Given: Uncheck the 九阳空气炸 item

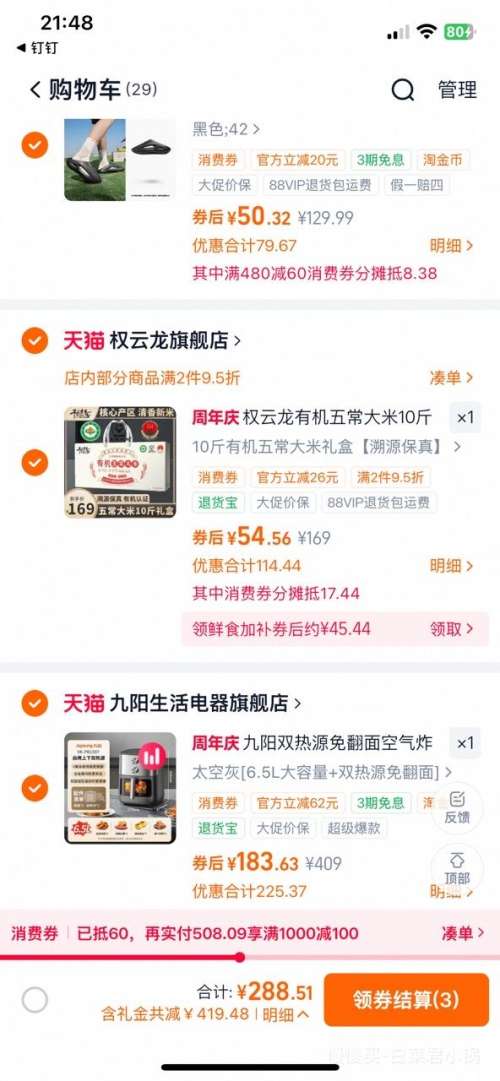Looking at the screenshot, I should coord(34,788).
